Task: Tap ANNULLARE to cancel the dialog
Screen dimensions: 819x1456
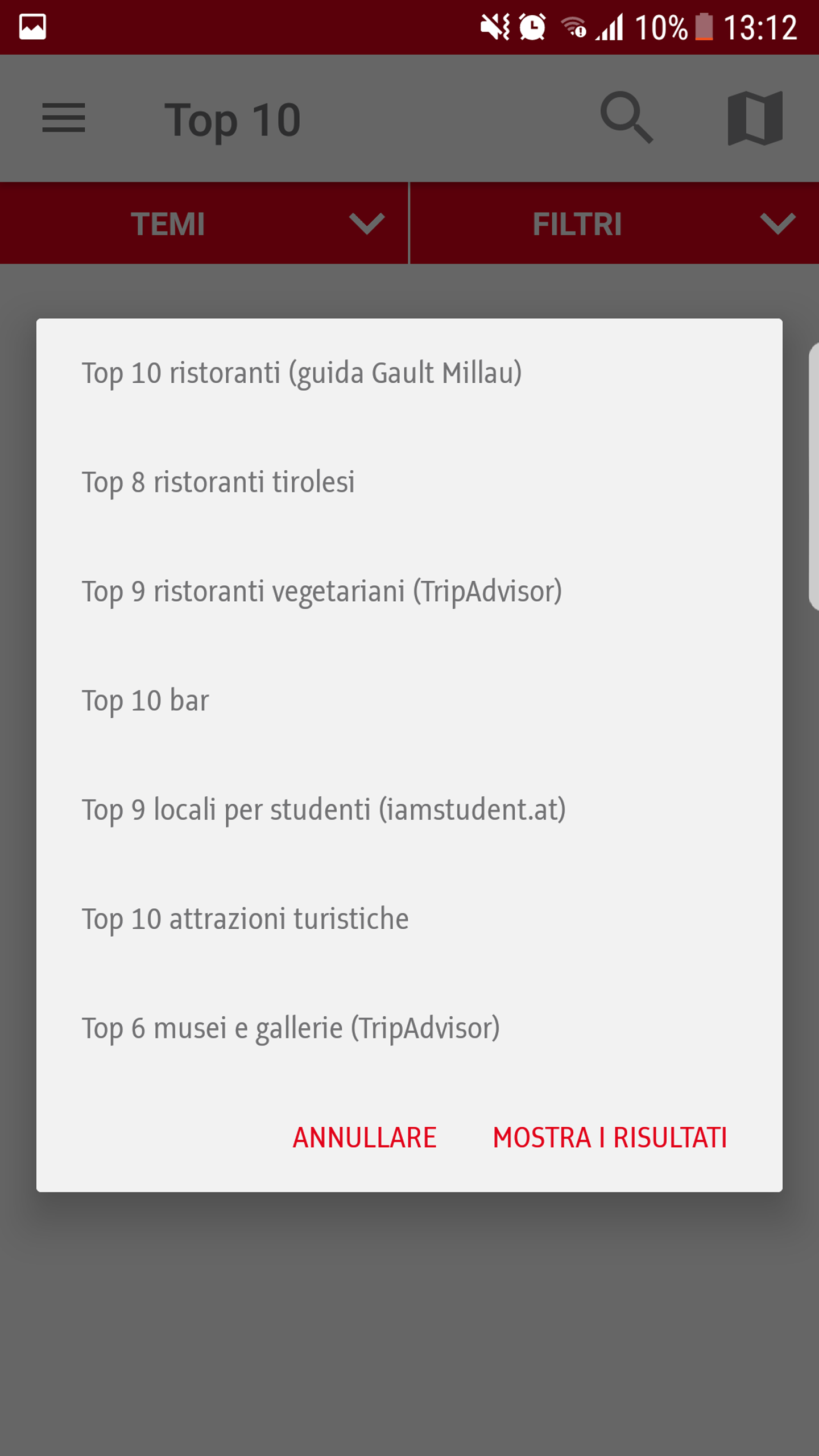Action: [x=365, y=1138]
